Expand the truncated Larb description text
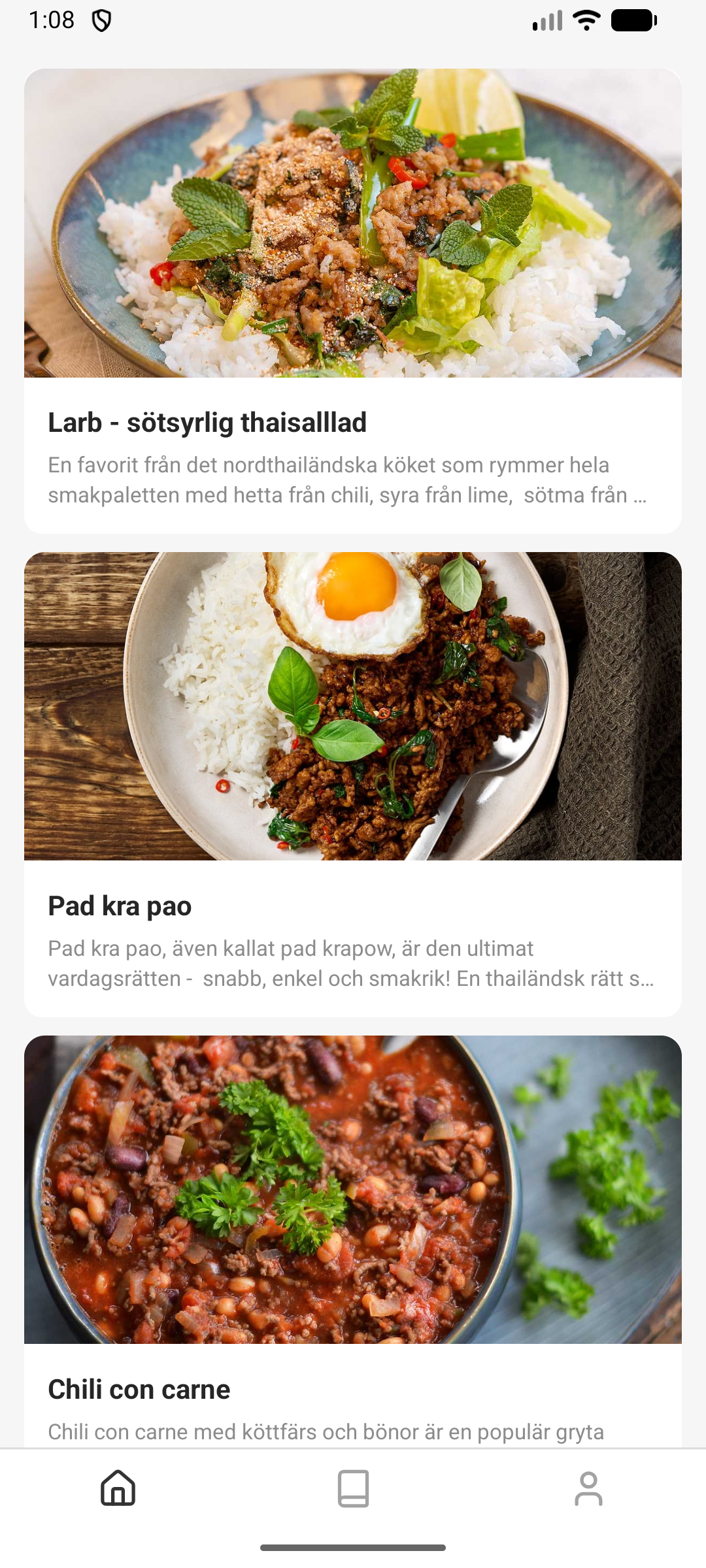This screenshot has height=1568, width=706. (346, 480)
